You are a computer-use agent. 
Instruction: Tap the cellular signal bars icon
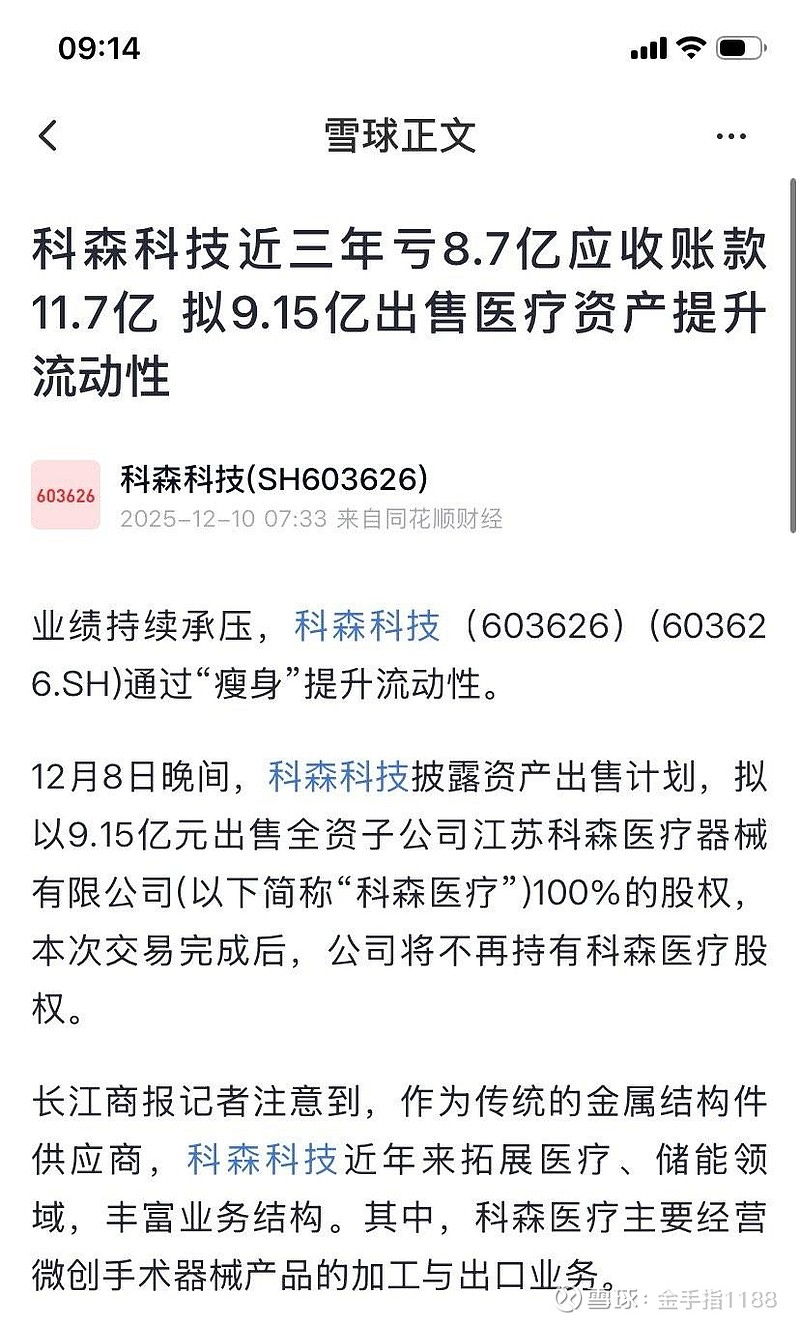click(645, 47)
